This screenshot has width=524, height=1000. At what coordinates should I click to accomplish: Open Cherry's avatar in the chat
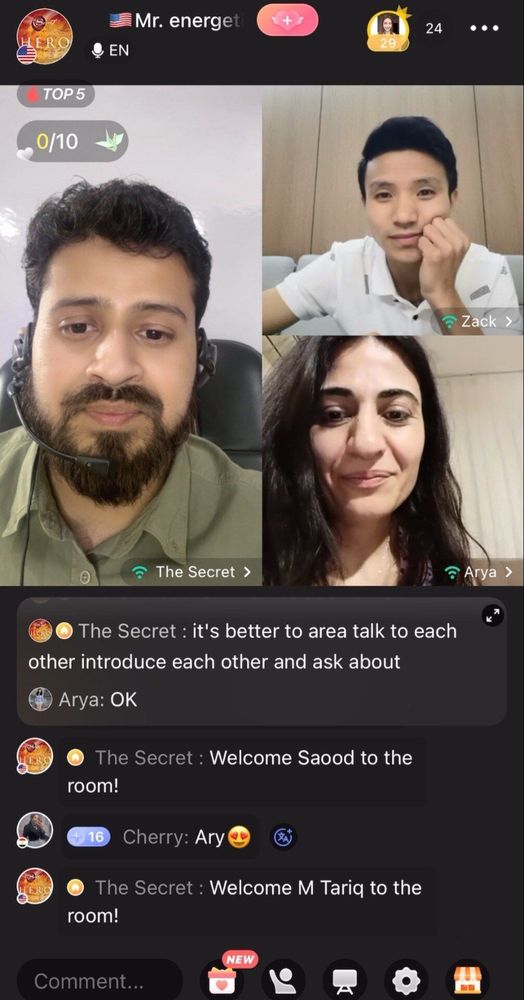(34, 830)
